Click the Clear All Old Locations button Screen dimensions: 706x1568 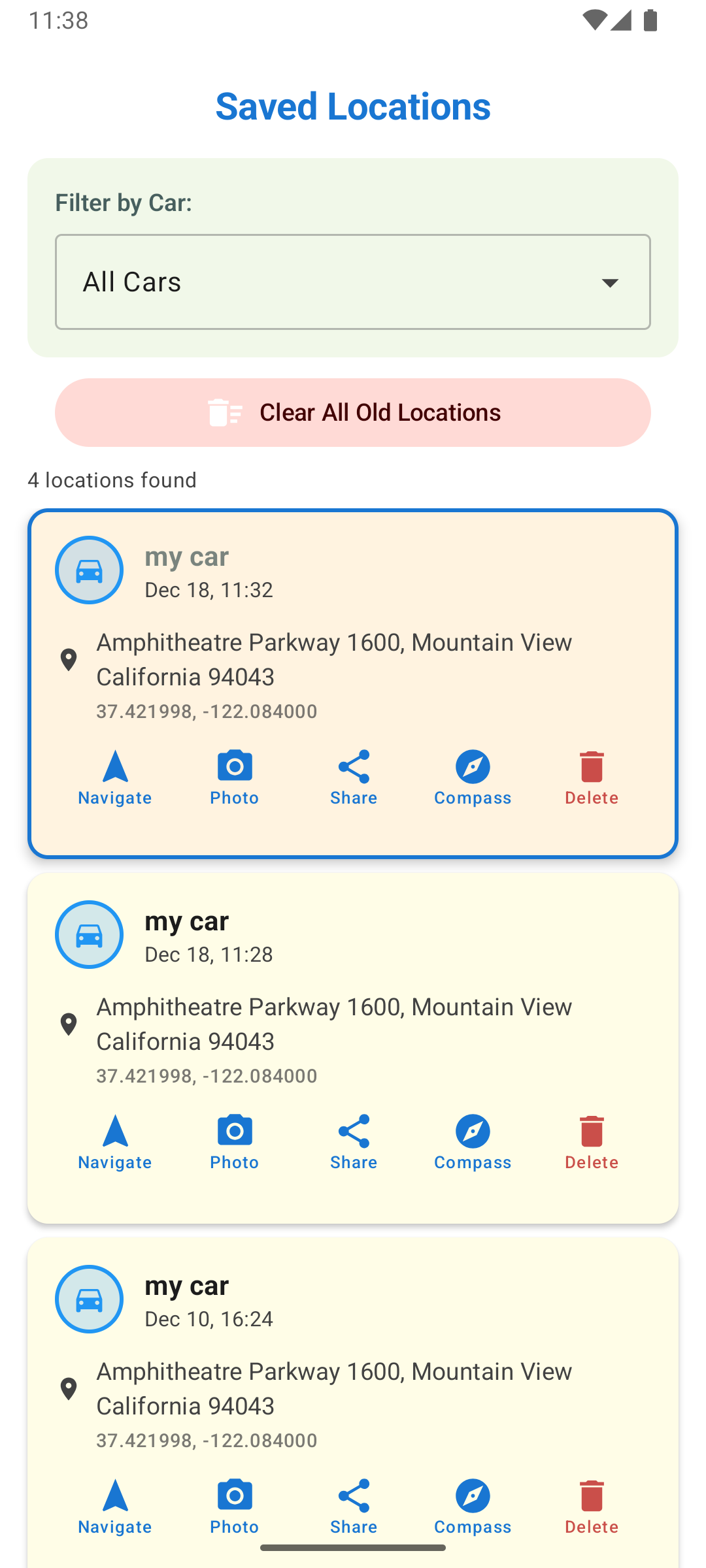pos(353,412)
